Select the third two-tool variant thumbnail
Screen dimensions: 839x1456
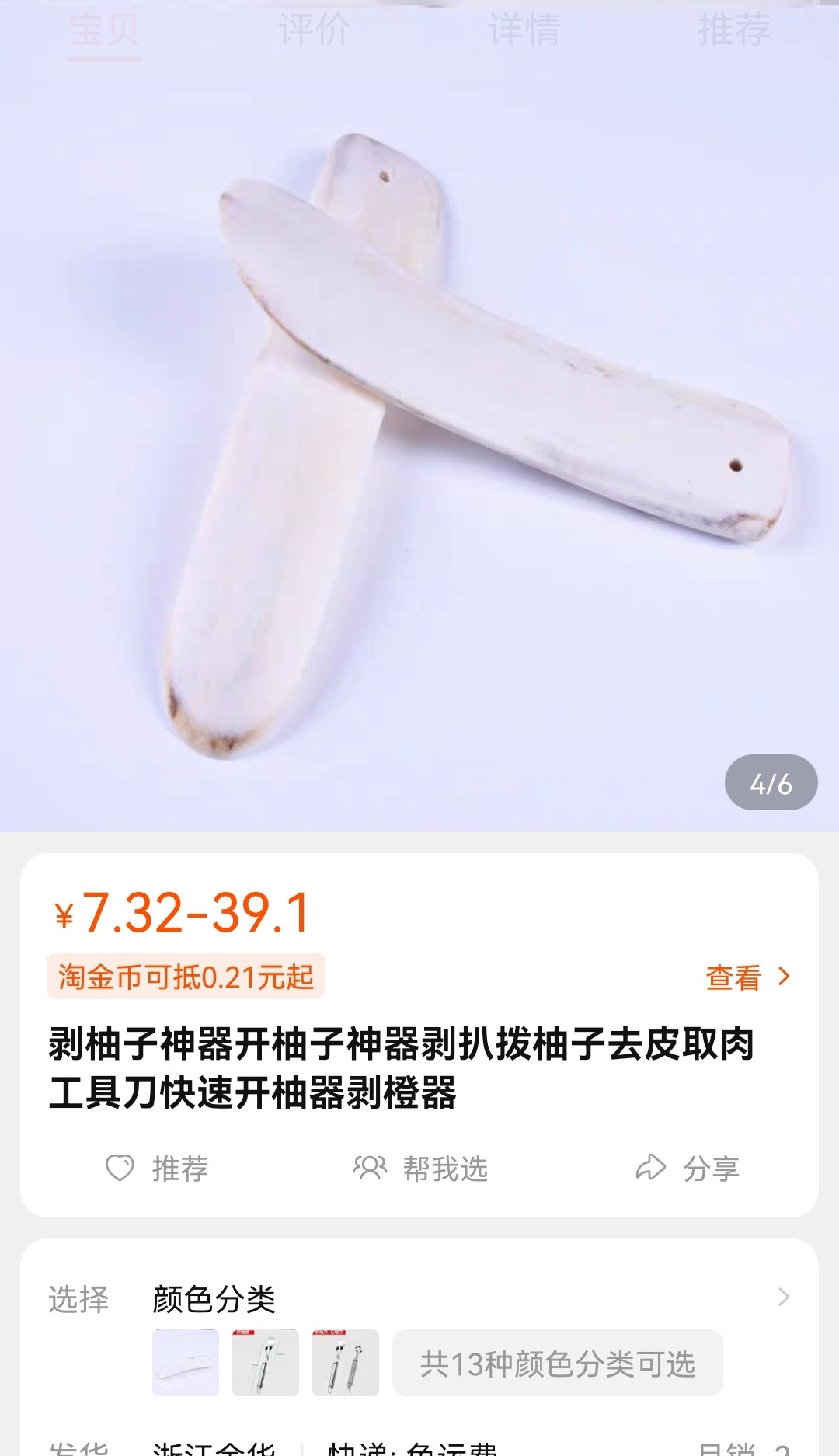[346, 1363]
